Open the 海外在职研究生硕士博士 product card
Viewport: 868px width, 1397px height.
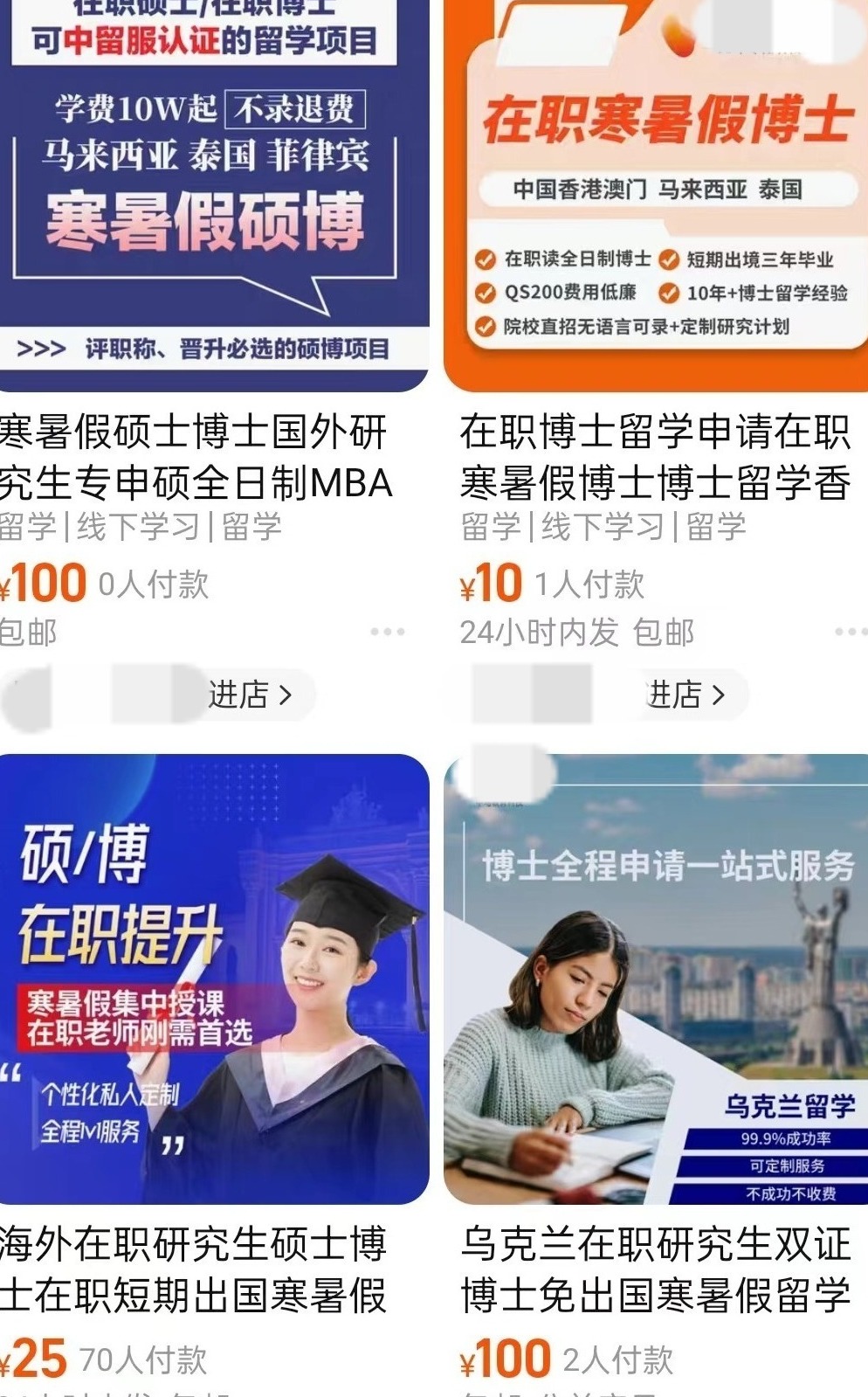tap(214, 979)
